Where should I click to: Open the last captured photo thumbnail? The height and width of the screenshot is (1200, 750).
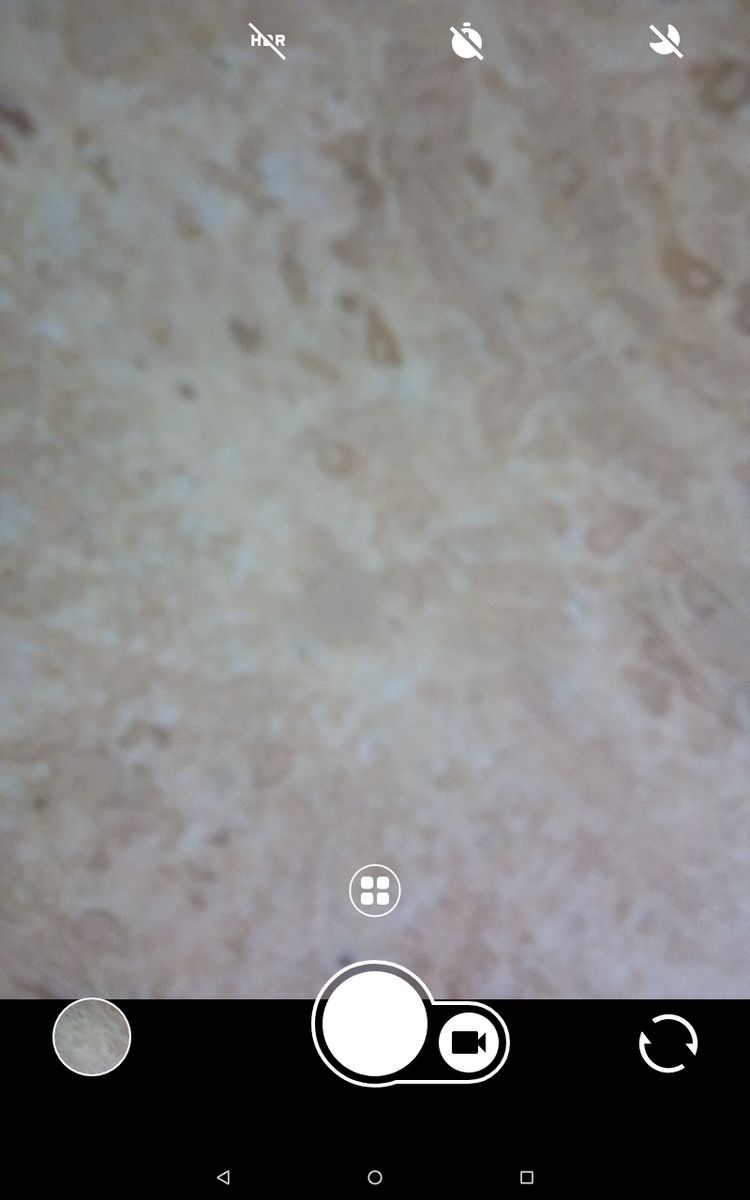point(92,1037)
